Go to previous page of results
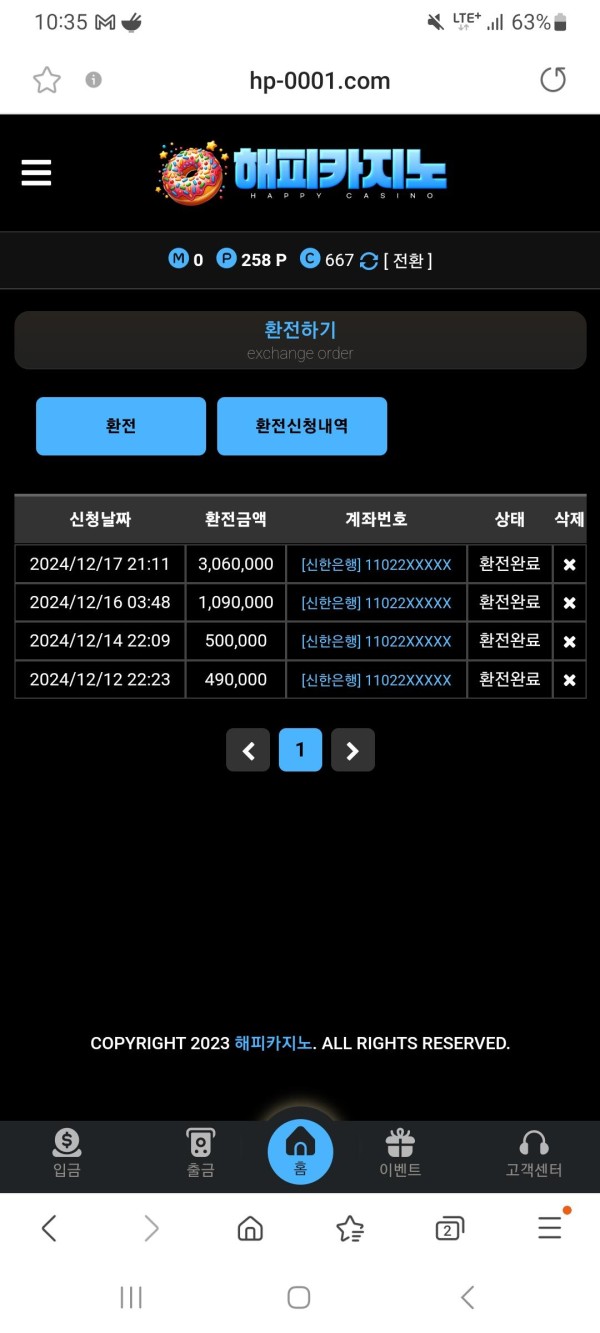Screen dimensions: 600x1333 coord(248,750)
